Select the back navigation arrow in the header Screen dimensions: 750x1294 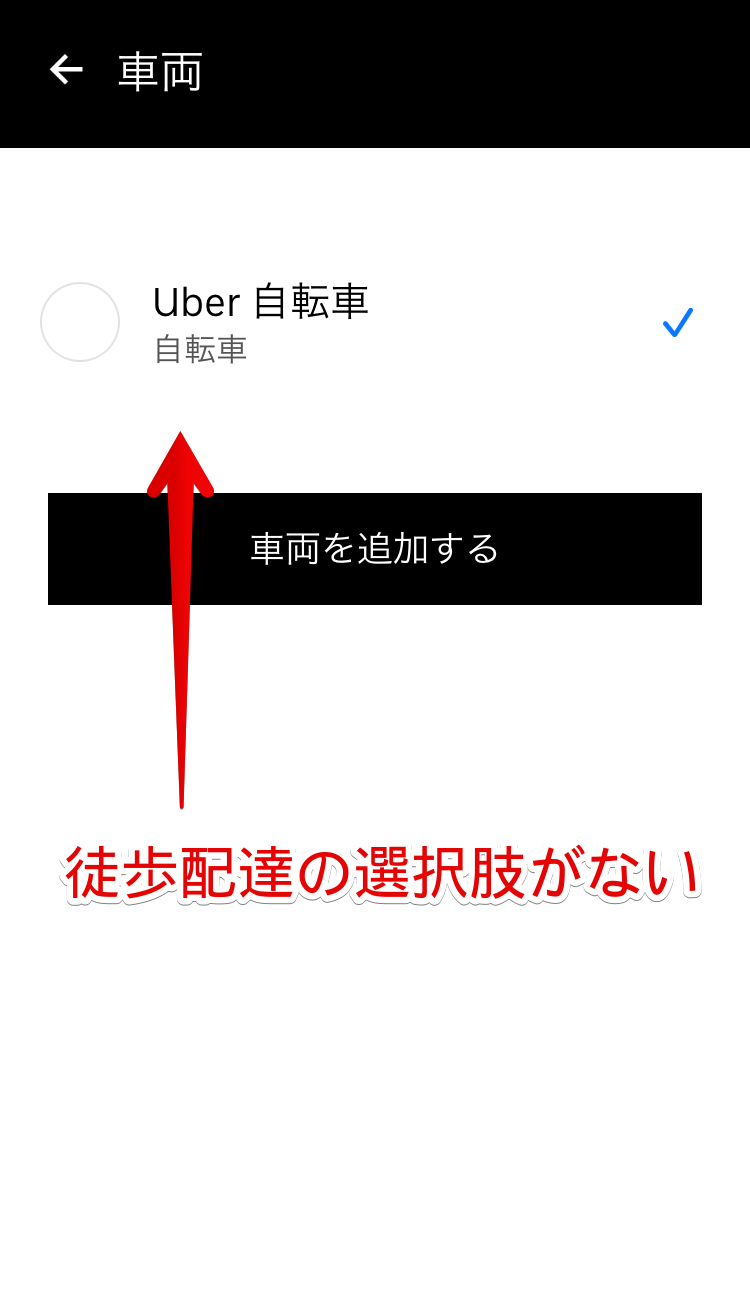point(66,69)
